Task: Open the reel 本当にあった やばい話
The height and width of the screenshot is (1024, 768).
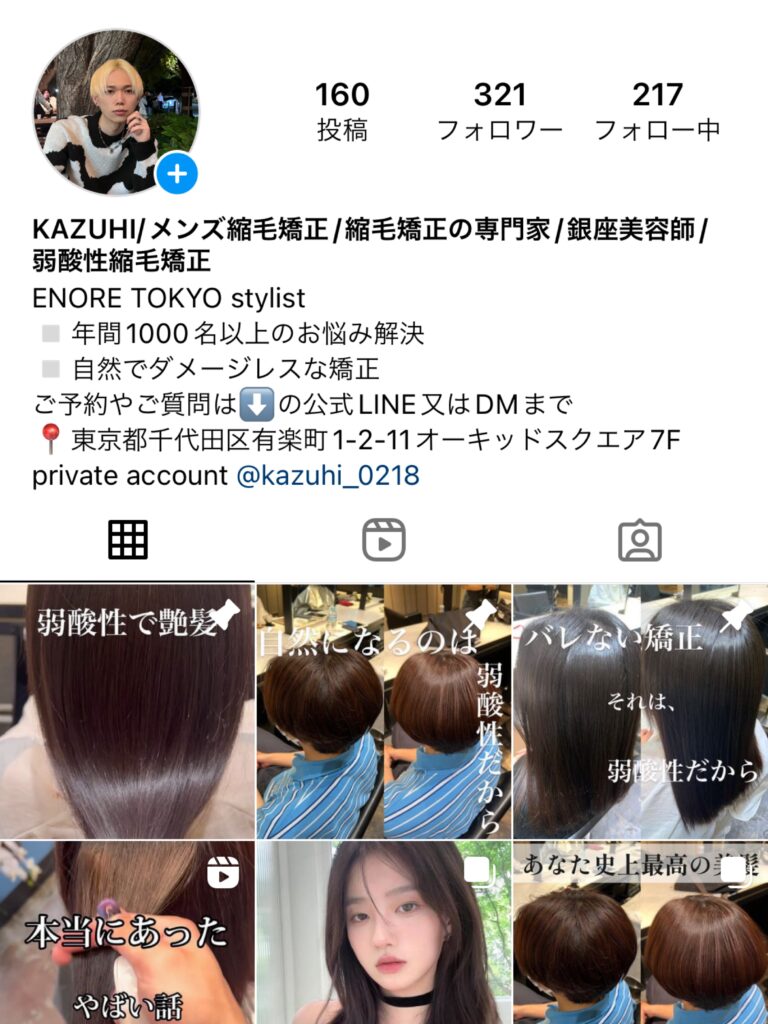Action: tap(127, 933)
